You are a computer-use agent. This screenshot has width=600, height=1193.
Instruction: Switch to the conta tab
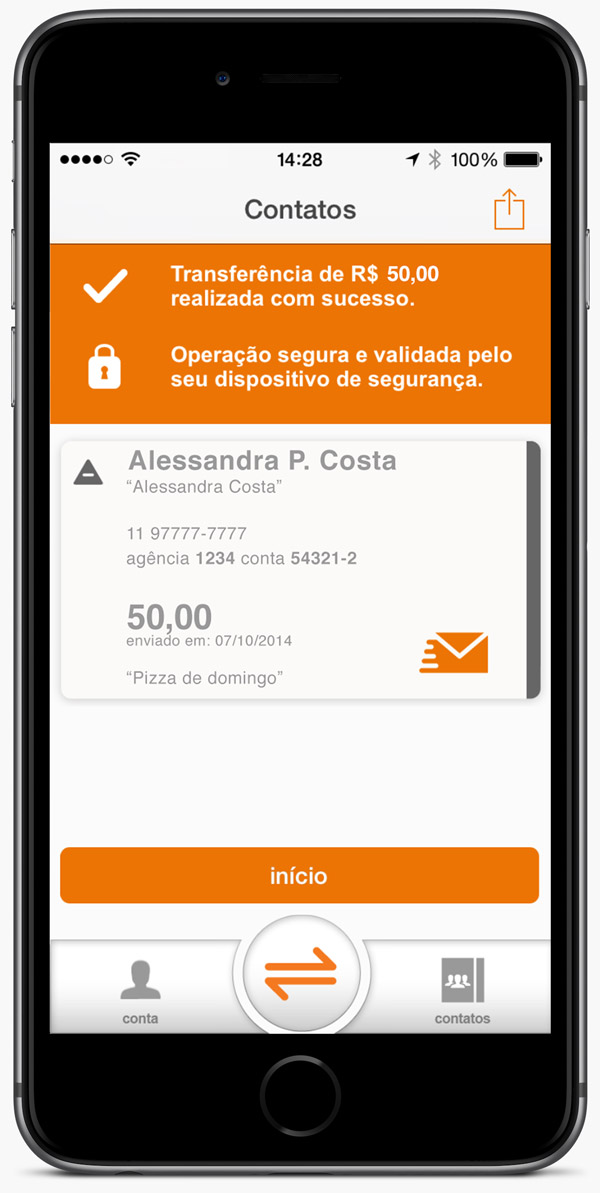pyautogui.click(x=141, y=991)
